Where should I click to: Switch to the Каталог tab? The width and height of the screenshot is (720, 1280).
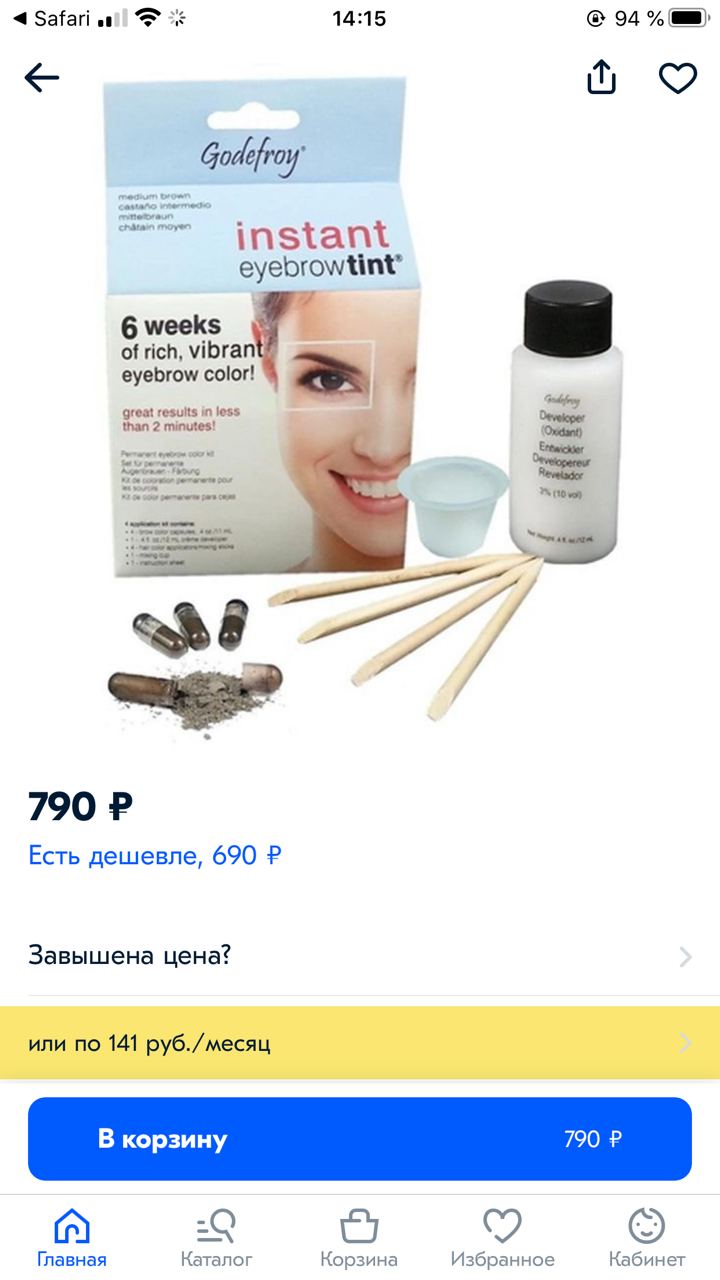(216, 1238)
